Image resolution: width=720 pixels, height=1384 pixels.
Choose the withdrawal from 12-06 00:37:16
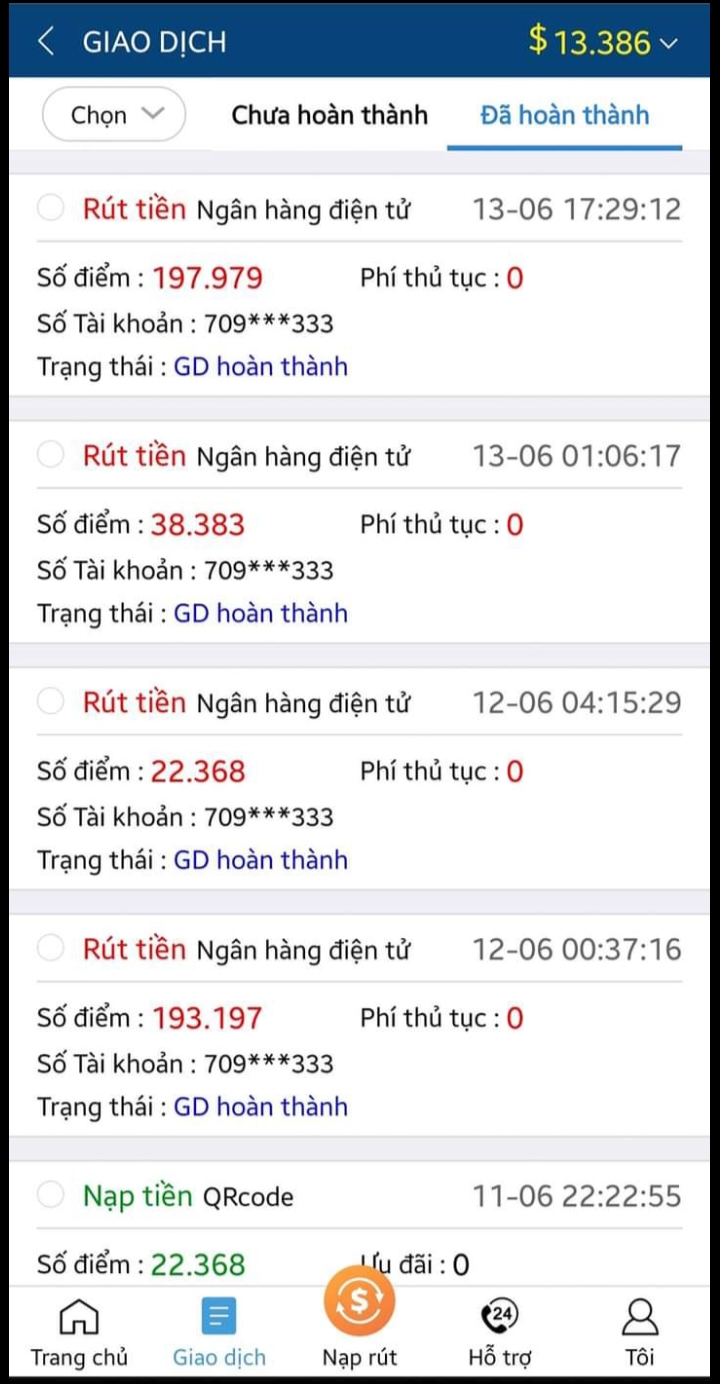pos(51,948)
